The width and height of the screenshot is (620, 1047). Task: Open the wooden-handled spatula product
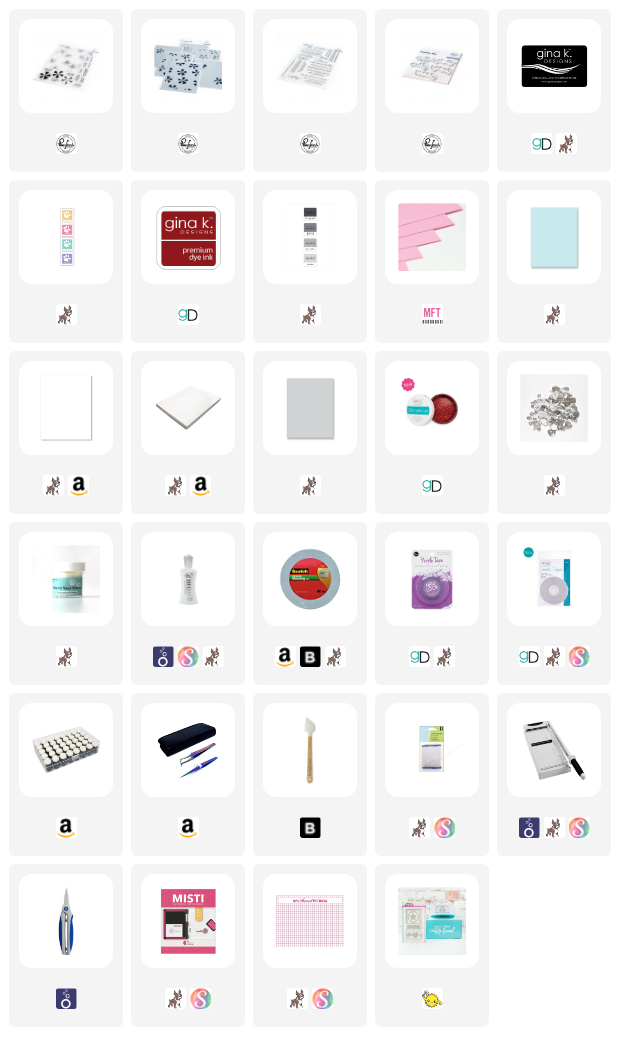pos(310,750)
